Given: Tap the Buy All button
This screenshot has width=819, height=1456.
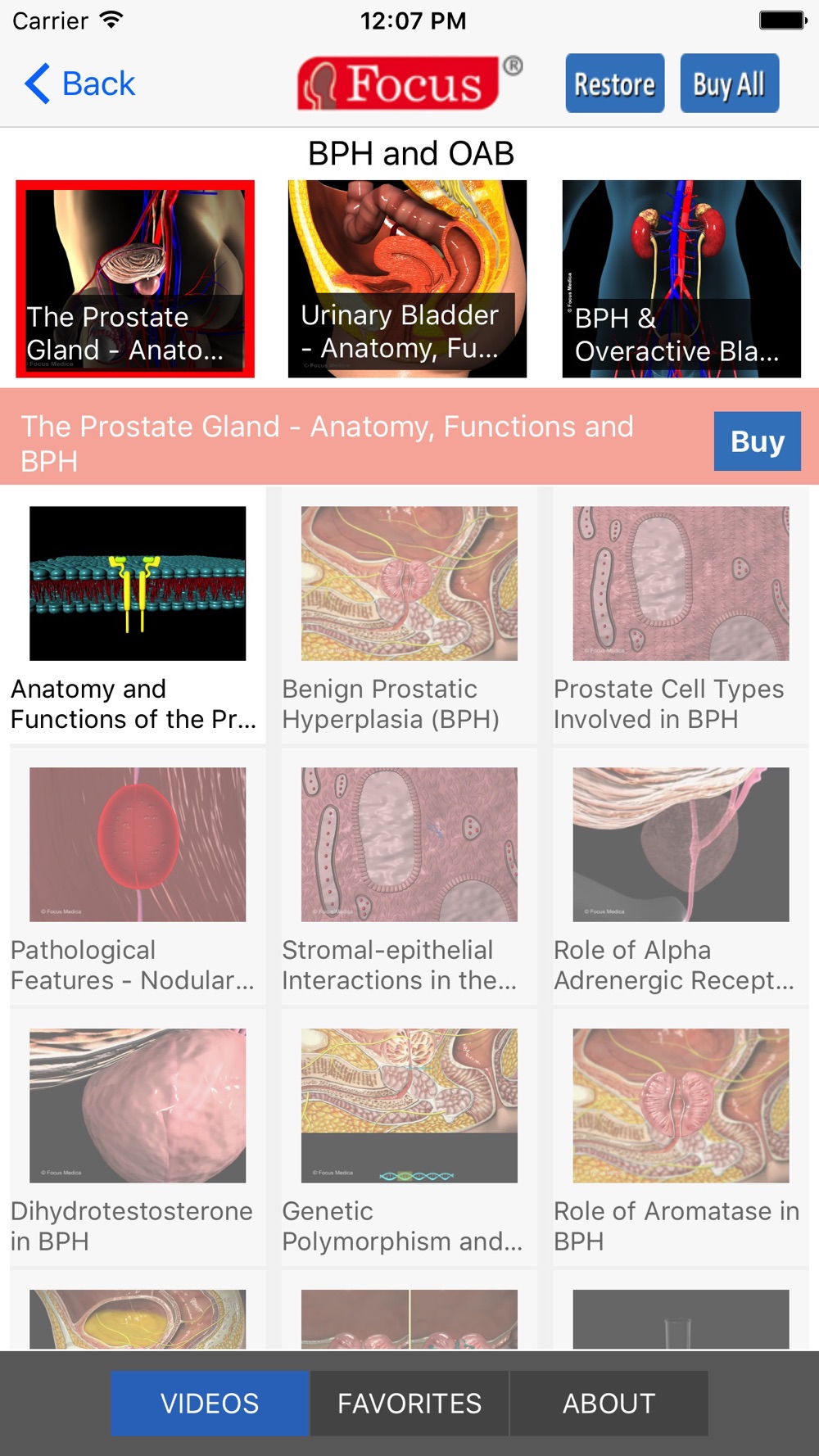Looking at the screenshot, I should tap(729, 84).
